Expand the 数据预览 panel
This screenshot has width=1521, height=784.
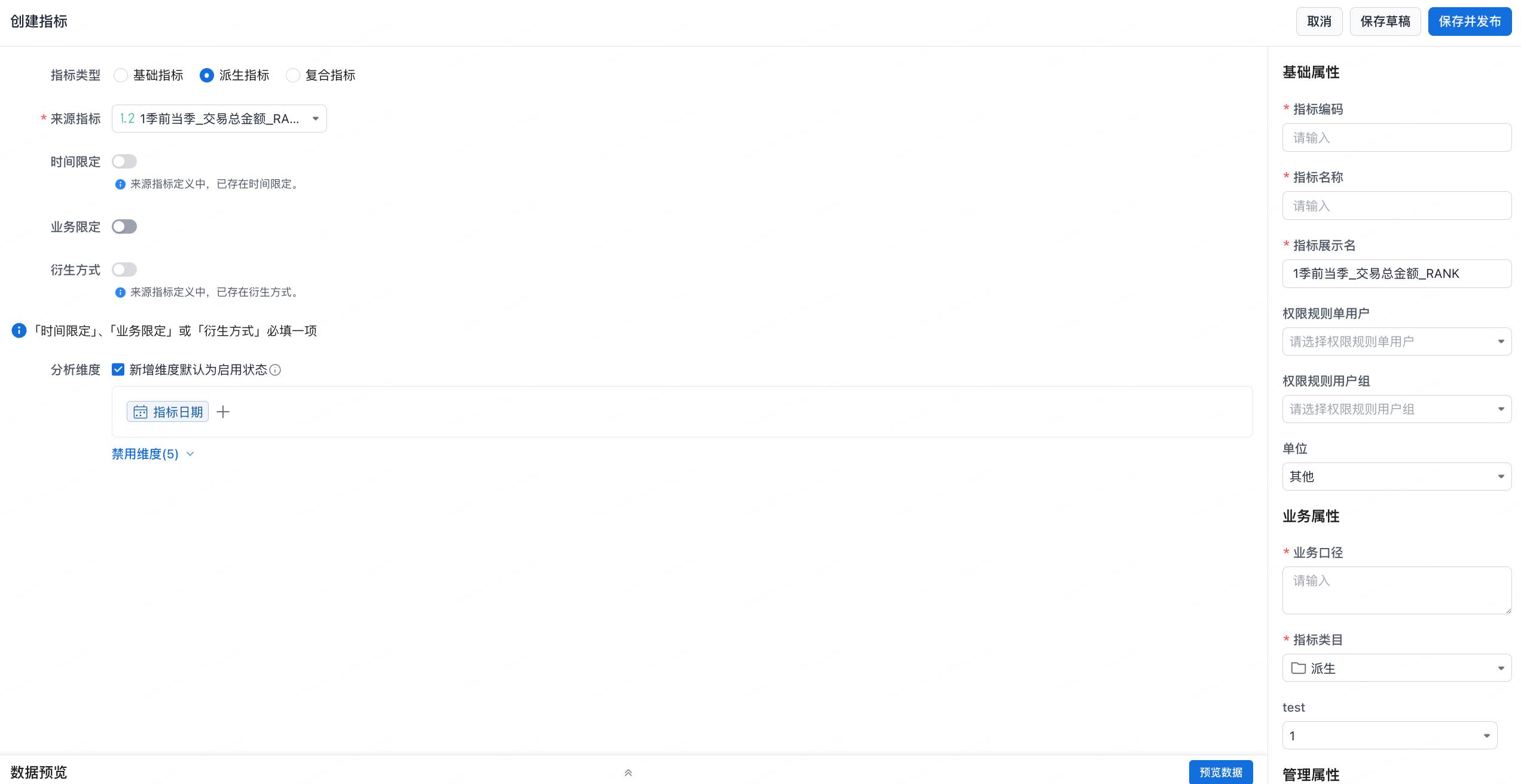[628, 773]
